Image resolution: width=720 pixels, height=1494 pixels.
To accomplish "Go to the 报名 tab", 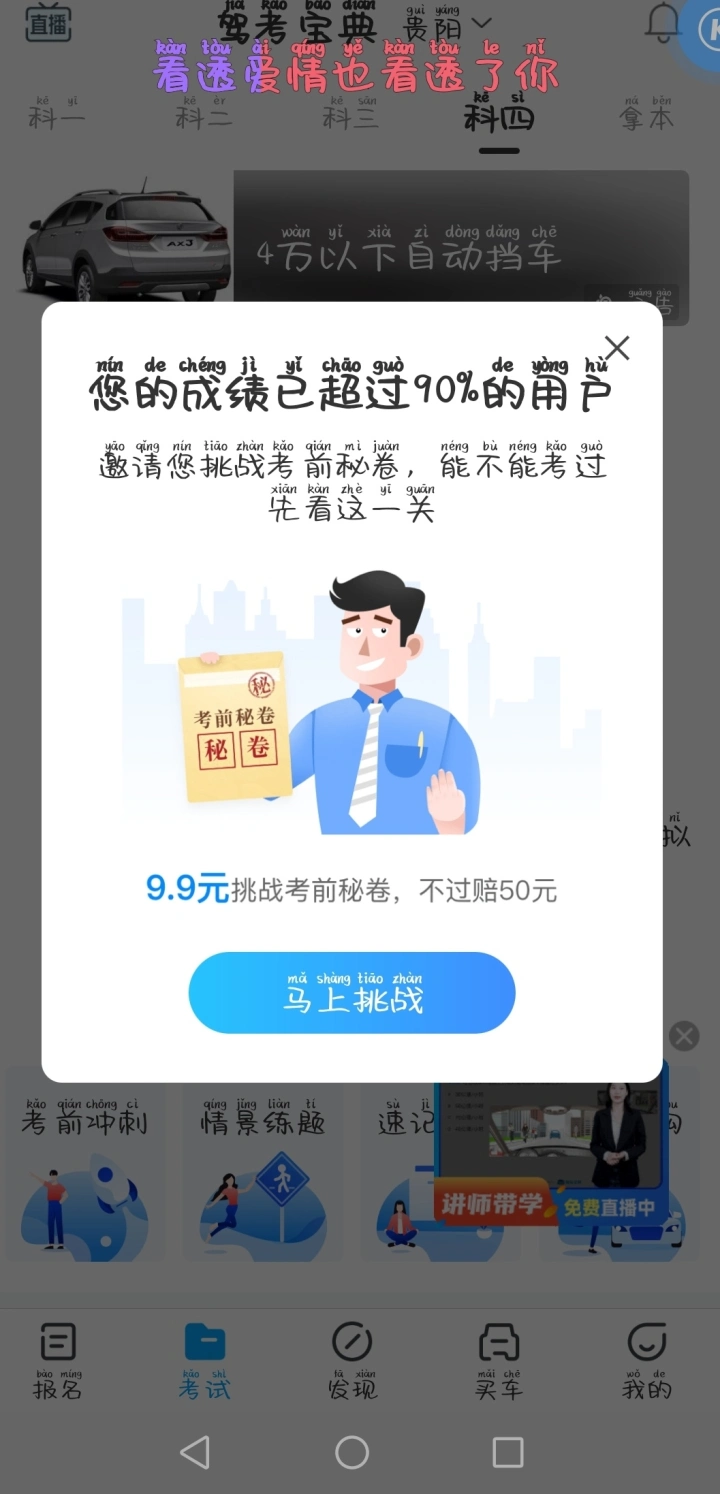I will [57, 1360].
